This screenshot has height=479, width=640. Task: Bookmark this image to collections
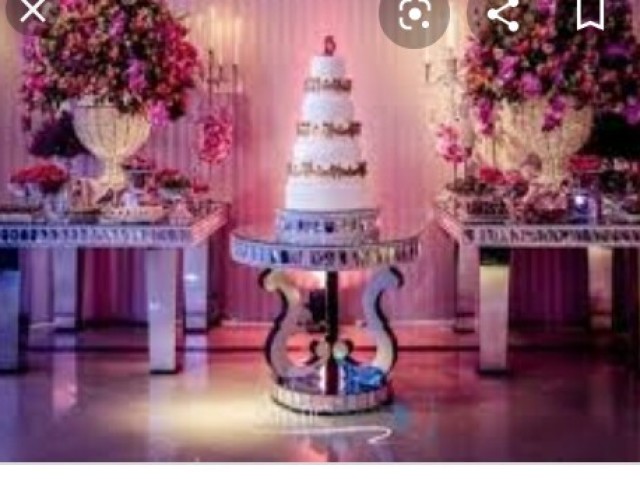click(589, 12)
